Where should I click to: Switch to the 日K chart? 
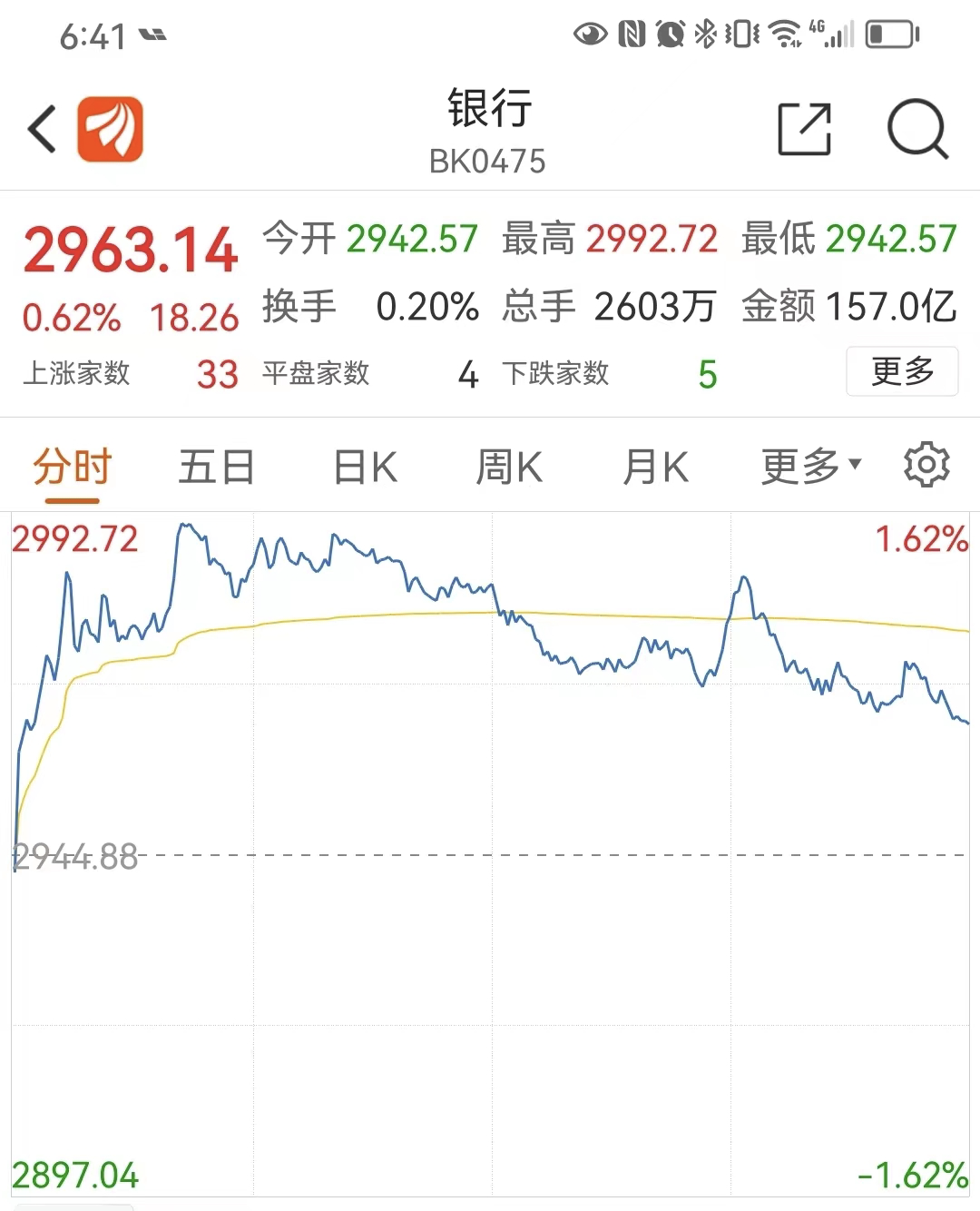pyautogui.click(x=365, y=468)
